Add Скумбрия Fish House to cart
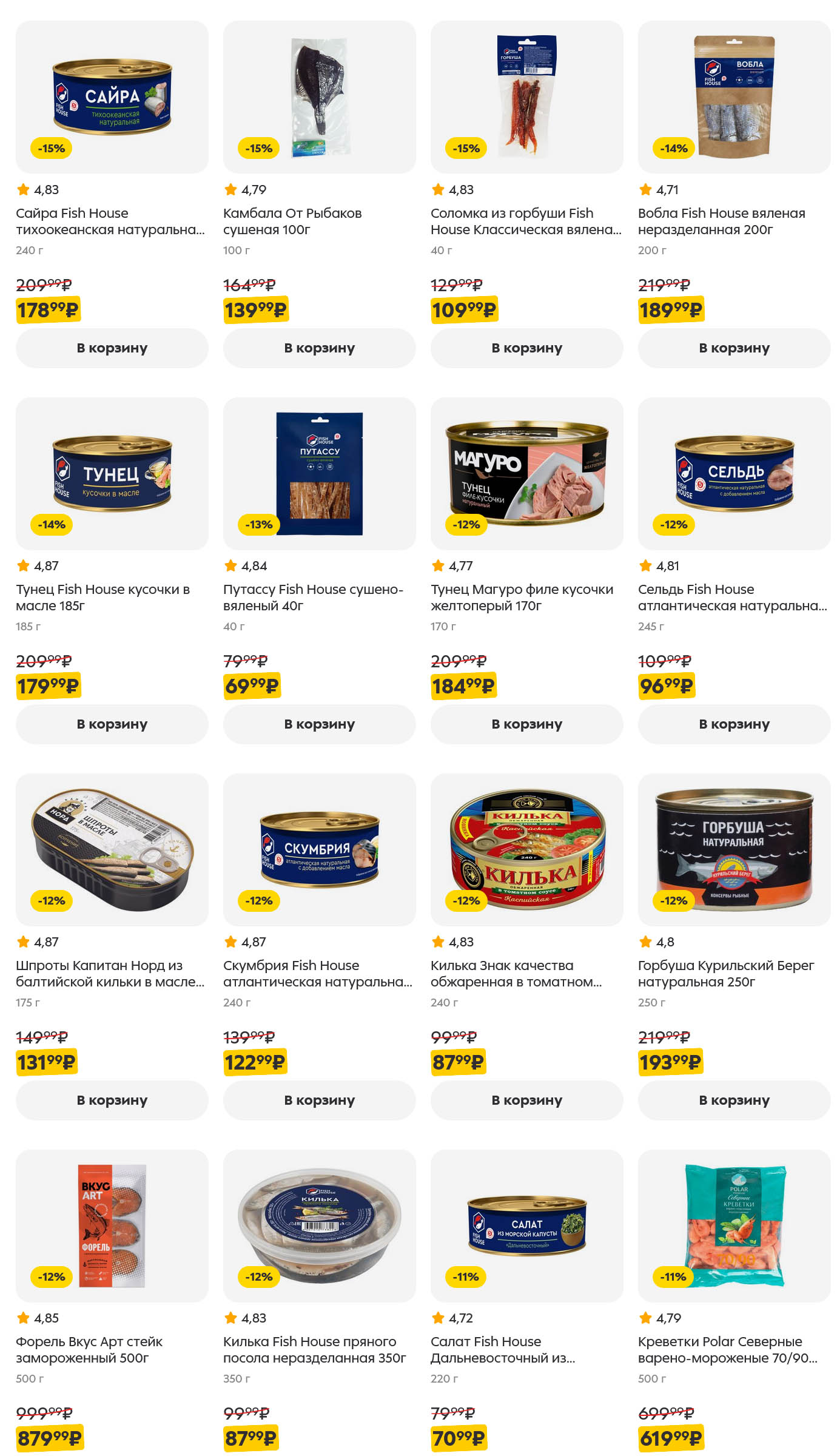This screenshot has width=837, height=1456. (319, 1100)
